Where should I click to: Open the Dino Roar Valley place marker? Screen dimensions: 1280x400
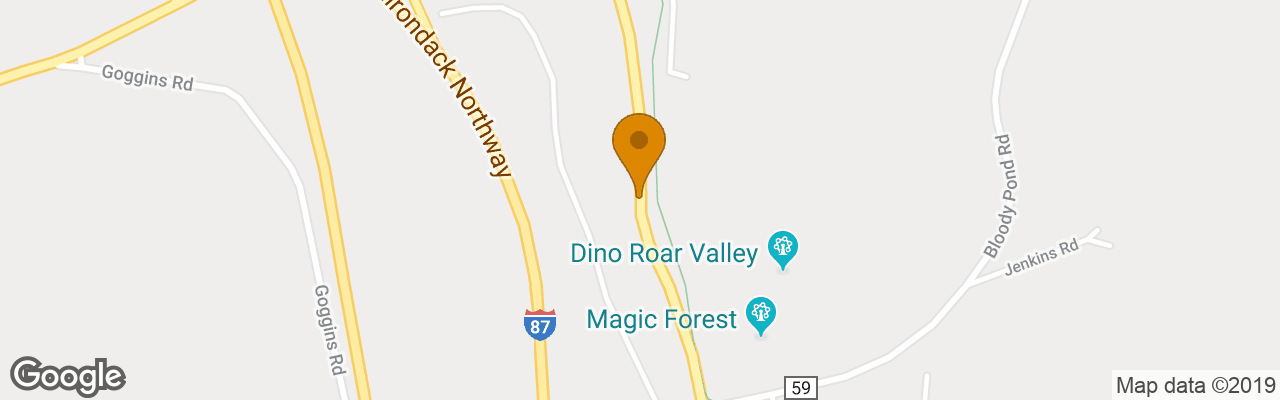[x=782, y=247]
